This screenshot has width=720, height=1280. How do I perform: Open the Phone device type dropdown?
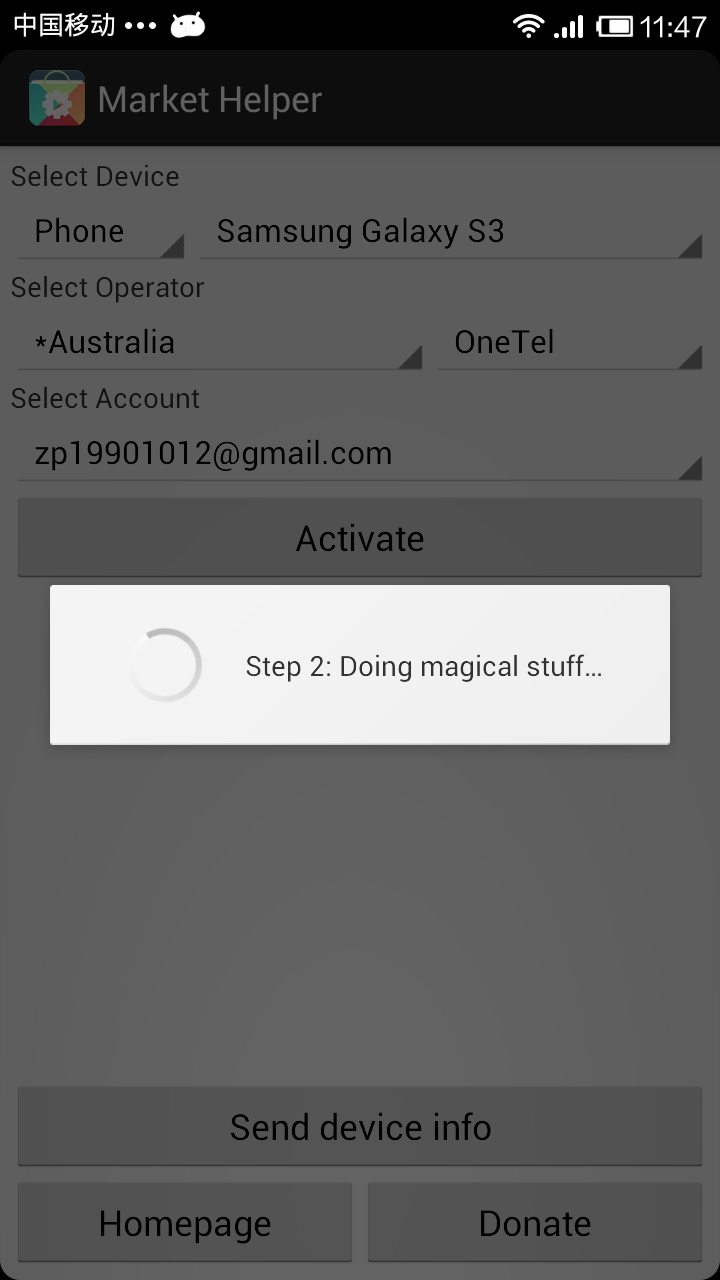click(x=101, y=232)
